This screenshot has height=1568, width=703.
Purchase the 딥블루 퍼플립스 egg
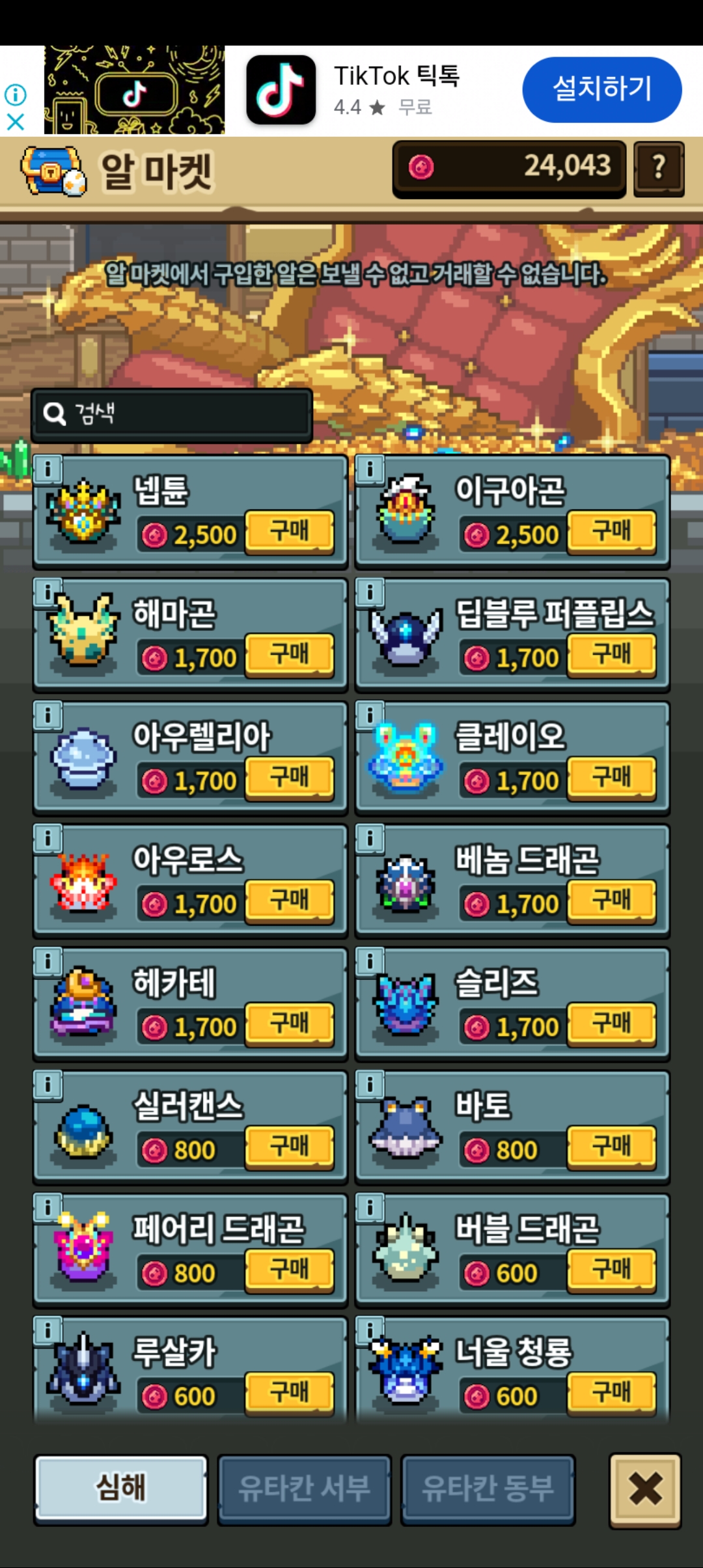pyautogui.click(x=611, y=655)
